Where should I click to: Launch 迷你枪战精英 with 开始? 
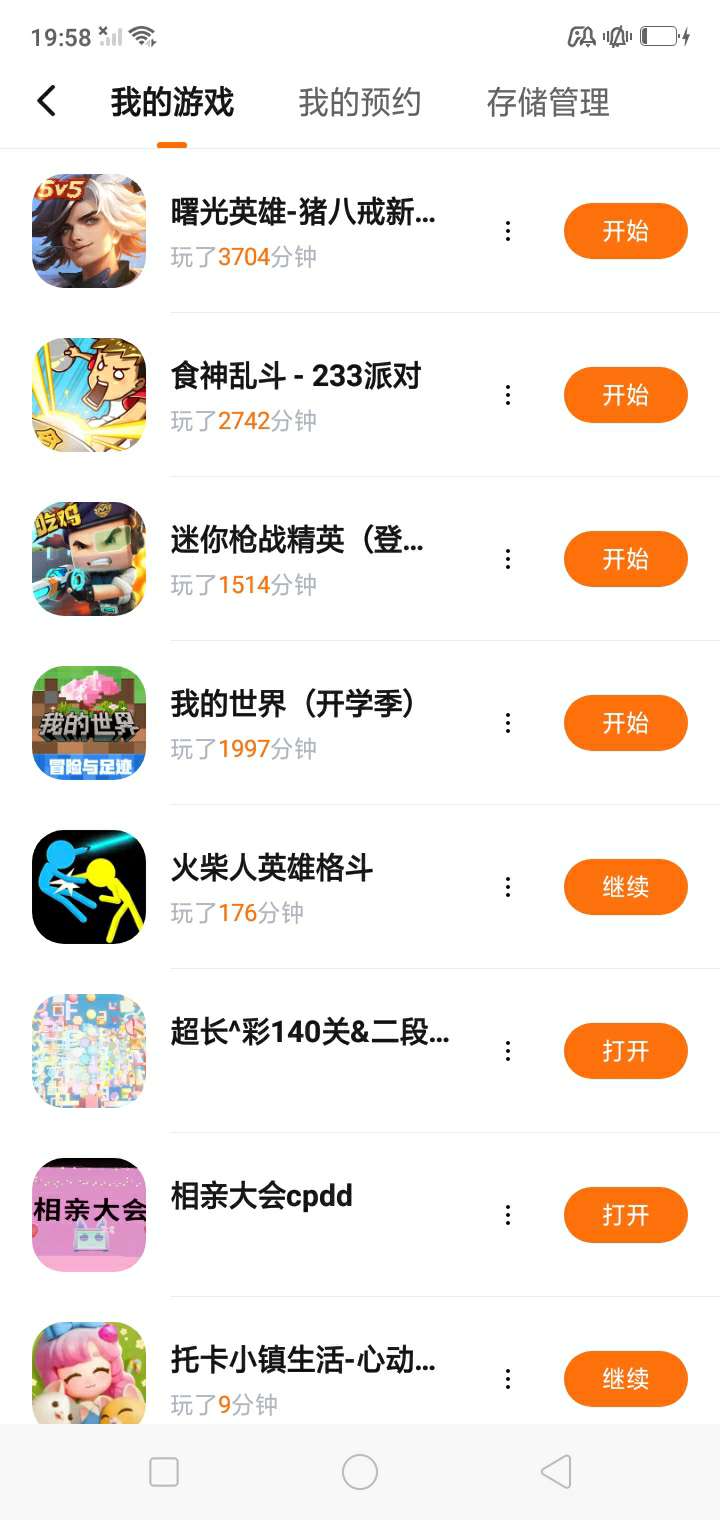point(625,559)
